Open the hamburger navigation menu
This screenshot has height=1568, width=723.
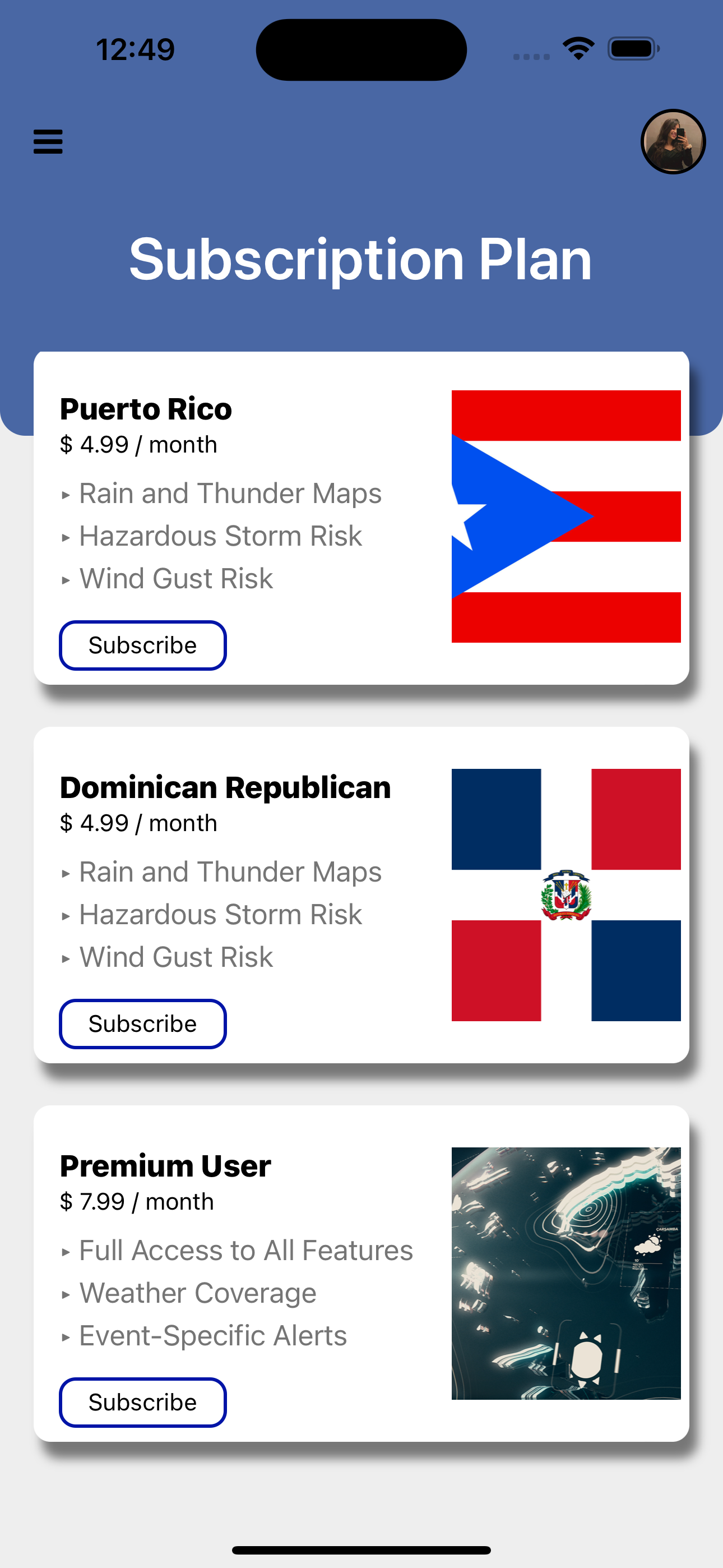tap(48, 141)
